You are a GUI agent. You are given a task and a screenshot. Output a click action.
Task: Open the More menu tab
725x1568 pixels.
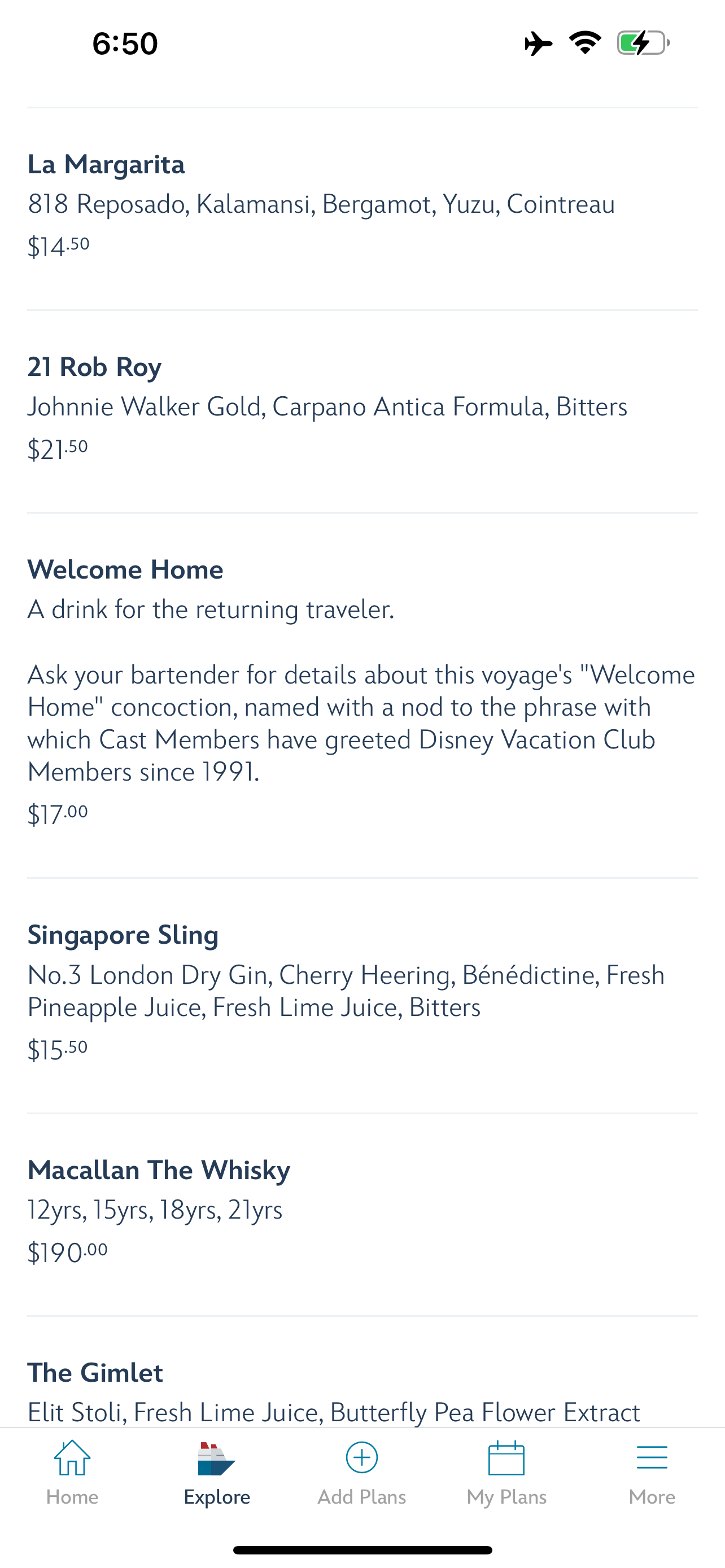(652, 1472)
